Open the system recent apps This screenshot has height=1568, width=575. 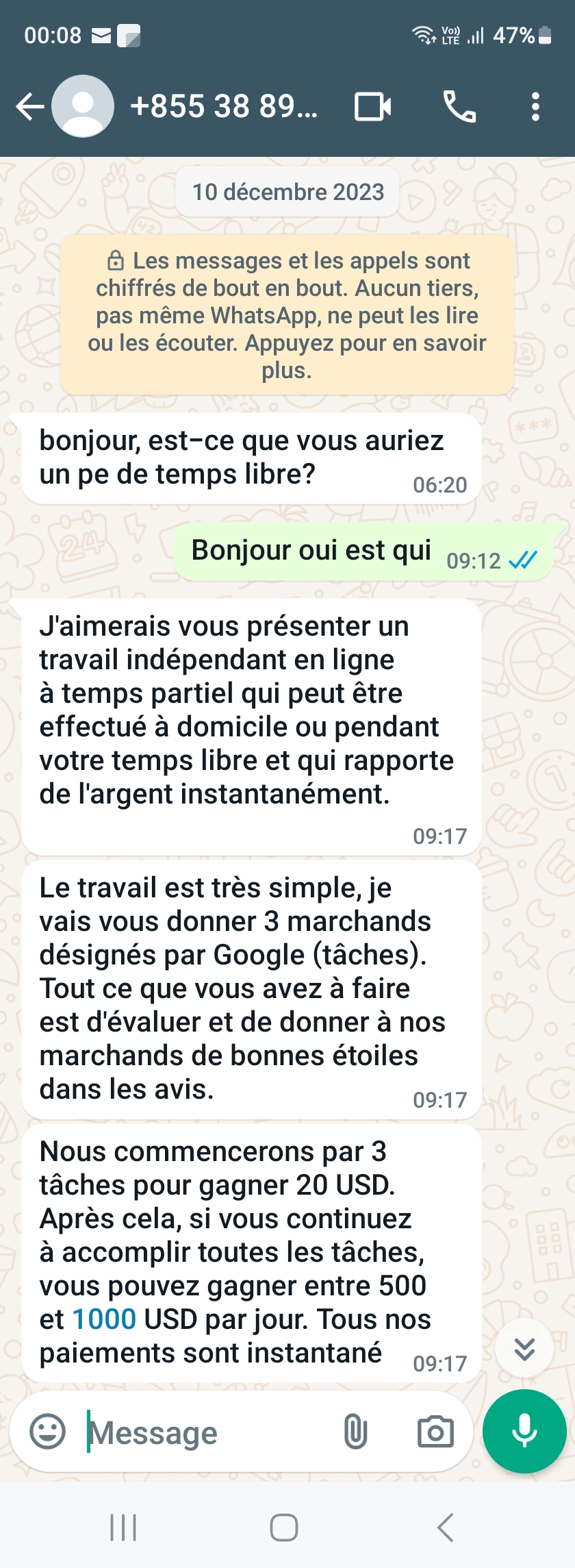click(x=123, y=1527)
